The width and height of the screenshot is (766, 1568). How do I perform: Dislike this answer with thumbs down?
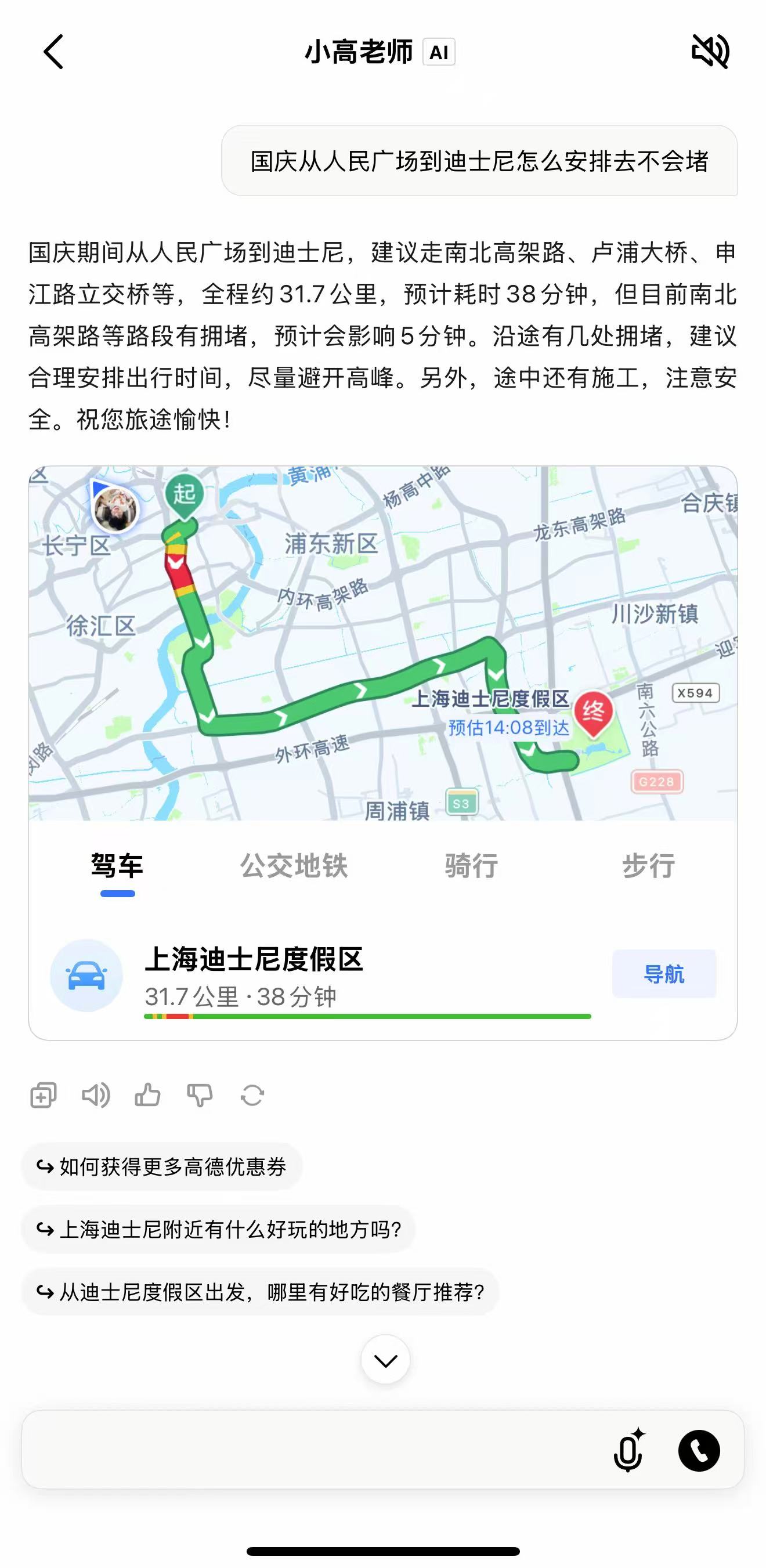[x=200, y=1096]
